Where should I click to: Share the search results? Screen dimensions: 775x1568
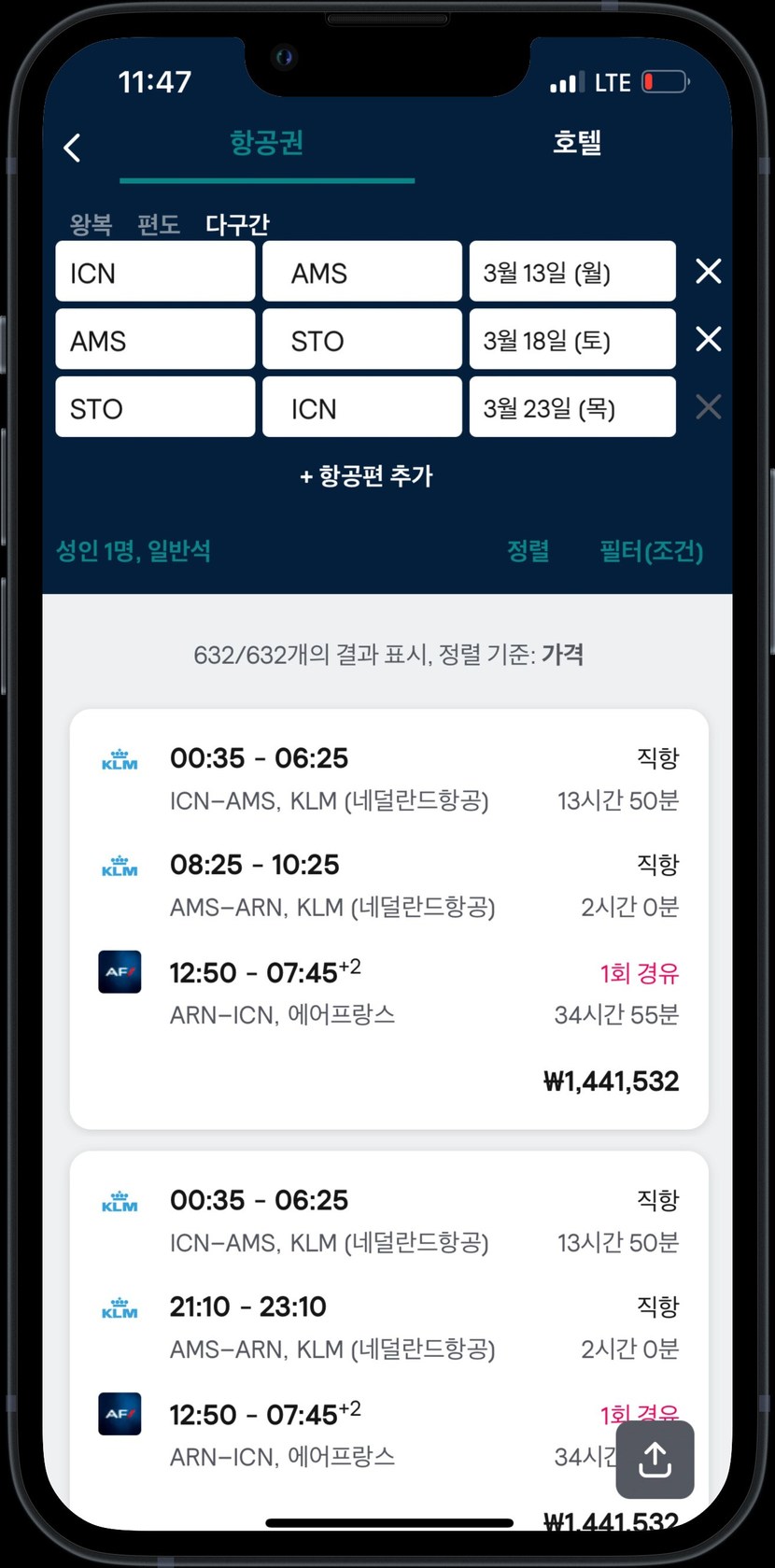[x=655, y=1459]
